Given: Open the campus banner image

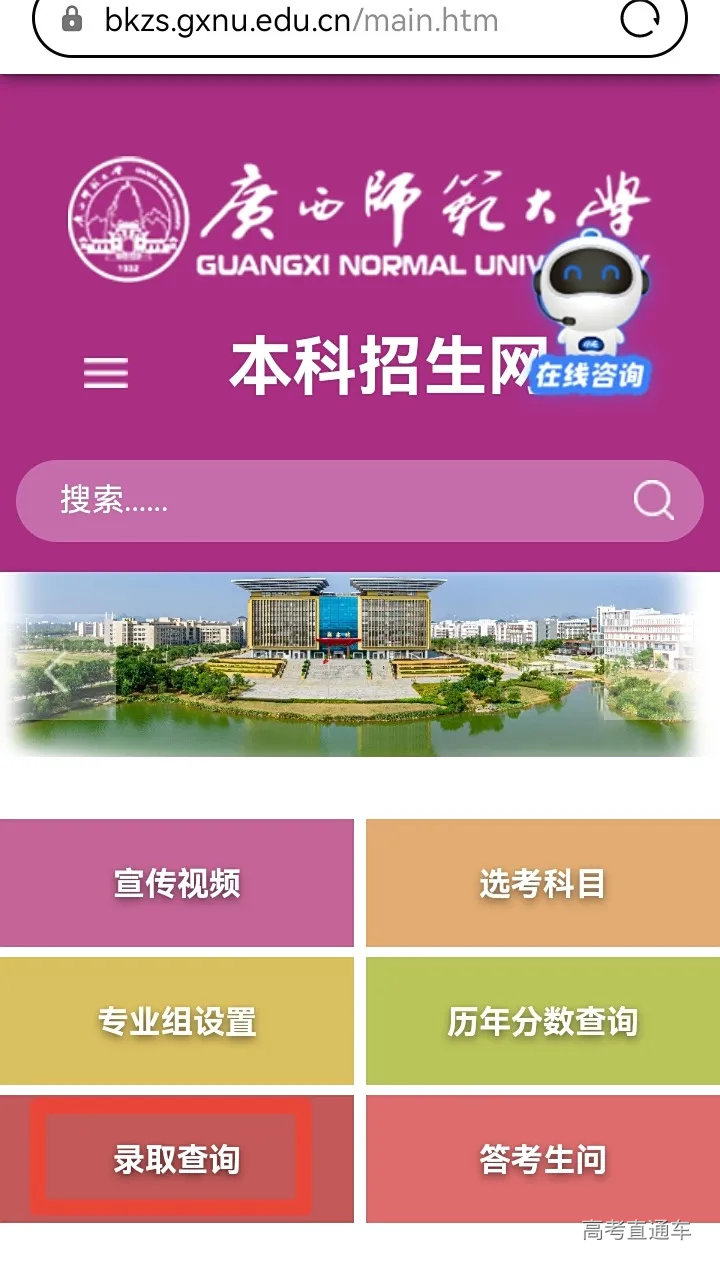Looking at the screenshot, I should [x=360, y=663].
